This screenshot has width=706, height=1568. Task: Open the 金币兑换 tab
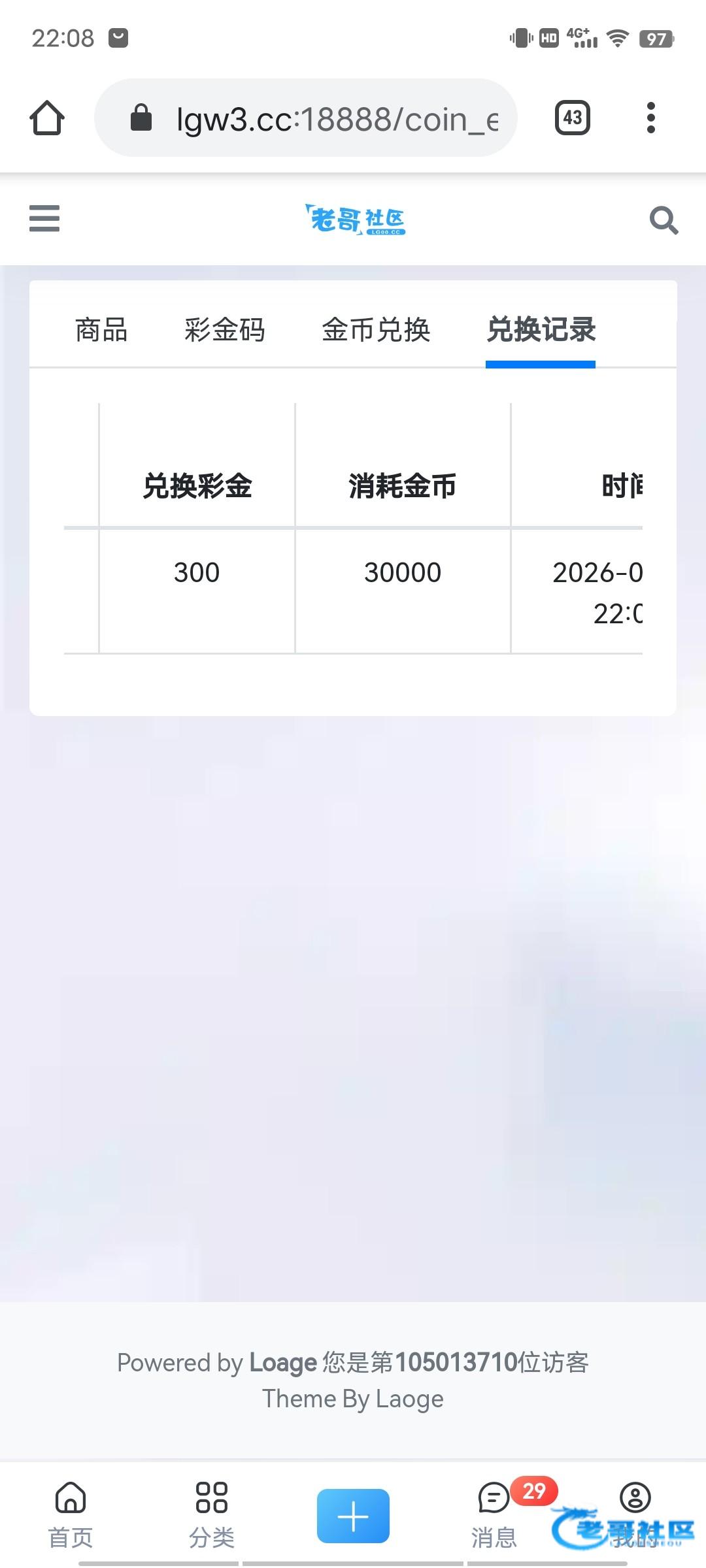pos(376,330)
